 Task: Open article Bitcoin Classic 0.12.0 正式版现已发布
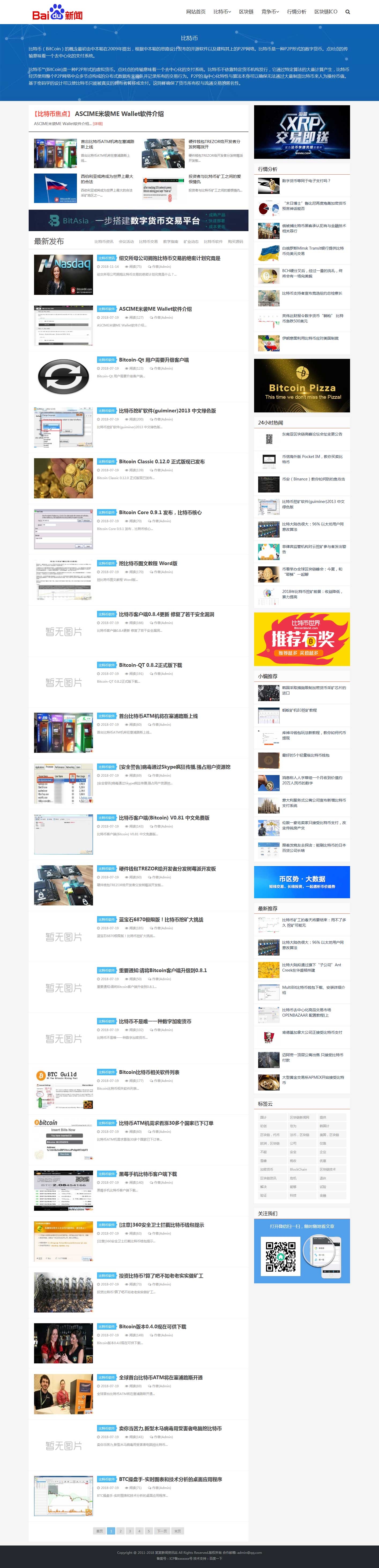click(x=161, y=461)
